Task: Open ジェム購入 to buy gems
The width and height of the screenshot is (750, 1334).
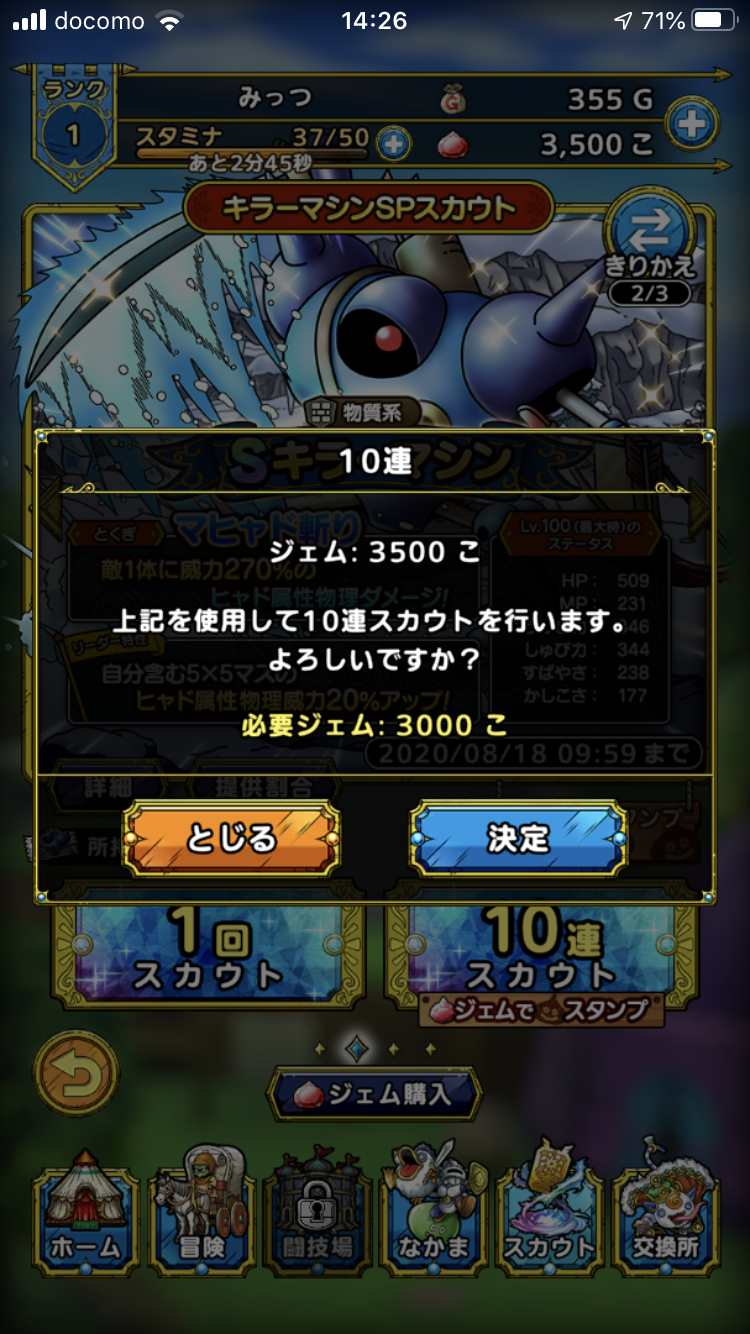Action: coord(373,1095)
